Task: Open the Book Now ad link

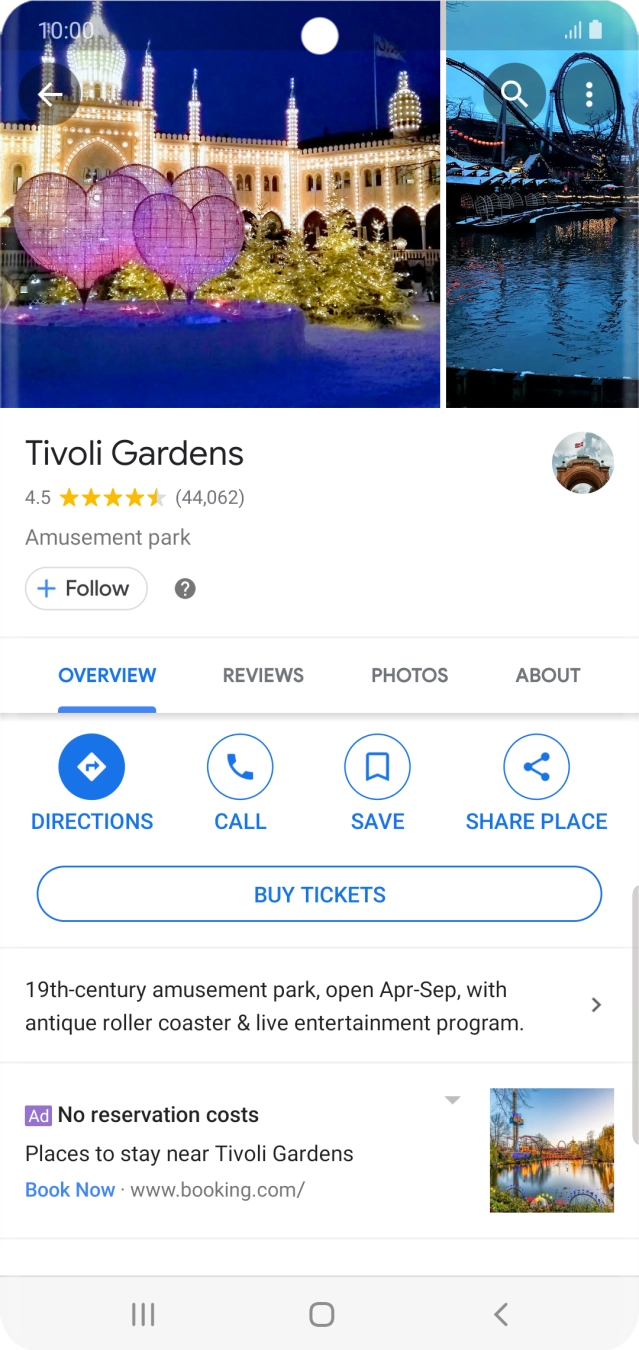Action: click(70, 1190)
